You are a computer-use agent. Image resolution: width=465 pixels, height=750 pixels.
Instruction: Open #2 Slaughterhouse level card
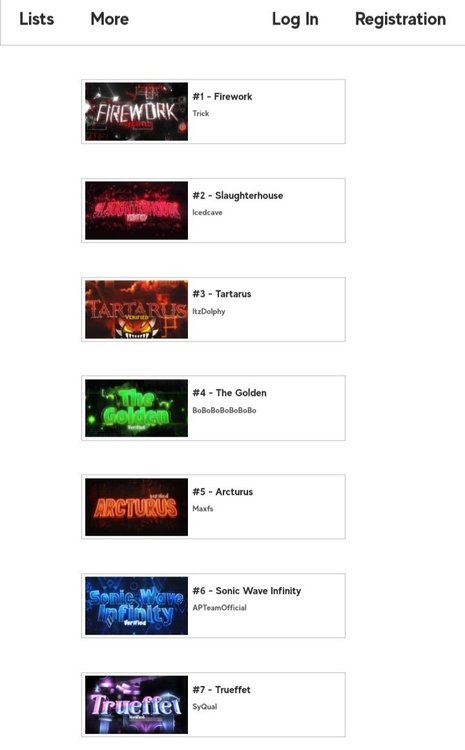[213, 210]
